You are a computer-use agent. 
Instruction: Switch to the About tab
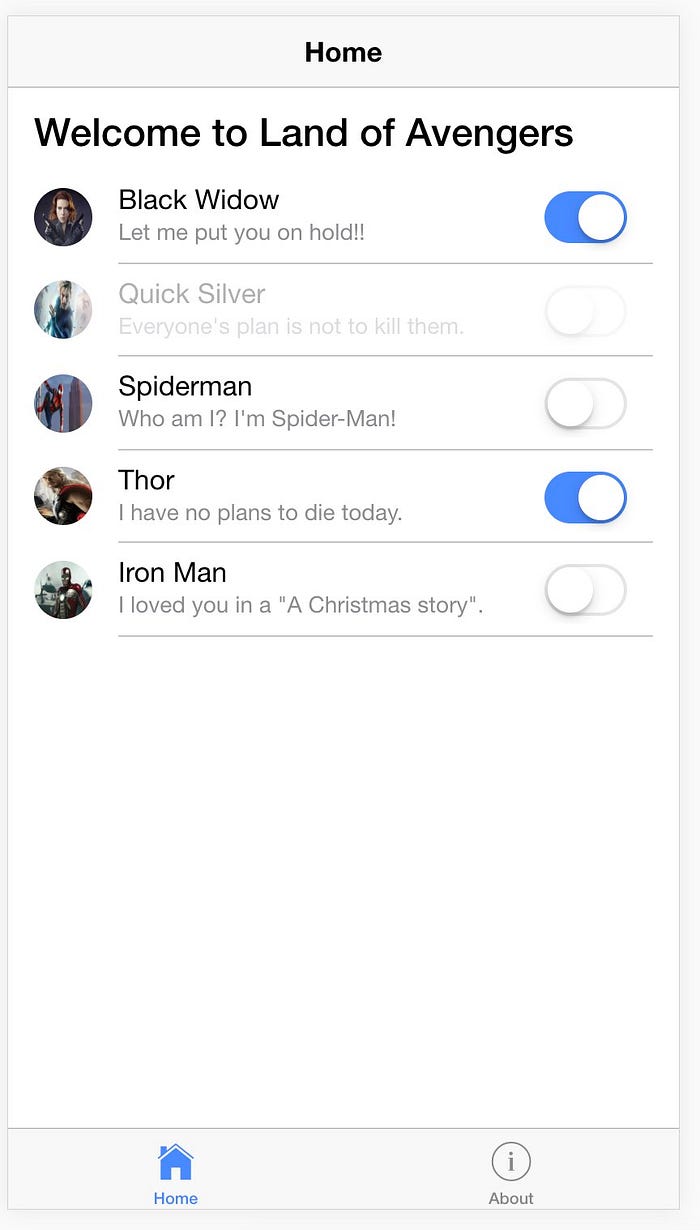511,1173
